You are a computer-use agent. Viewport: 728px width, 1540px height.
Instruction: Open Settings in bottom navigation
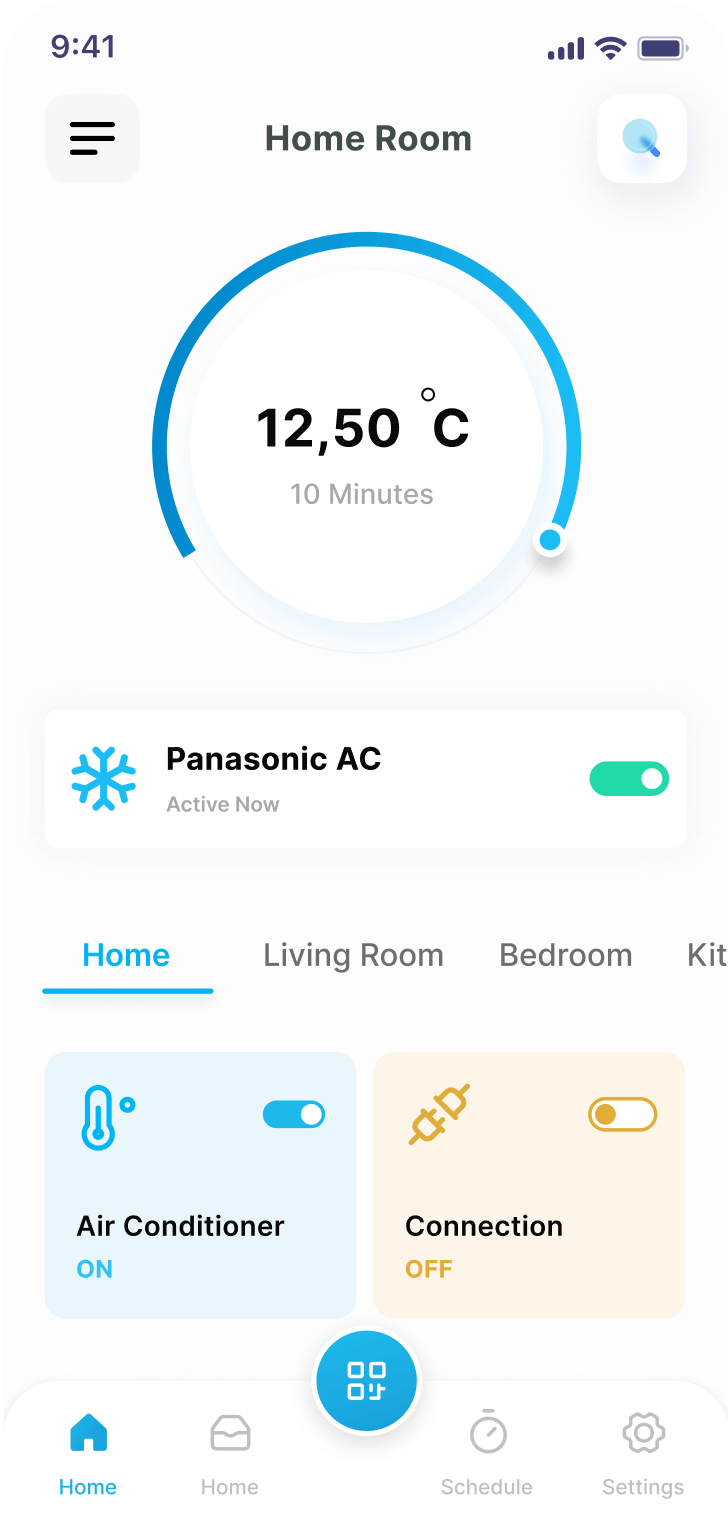coord(643,1452)
